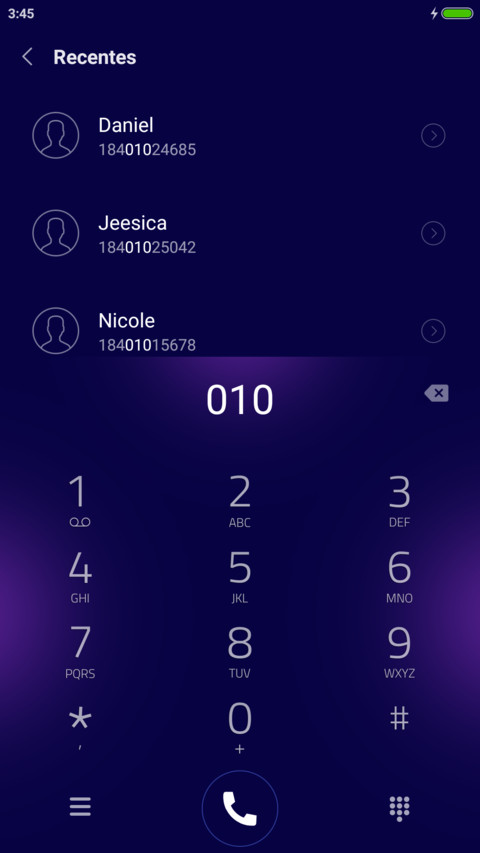Go back from Recentes screen
The image size is (480, 853).
tap(27, 57)
